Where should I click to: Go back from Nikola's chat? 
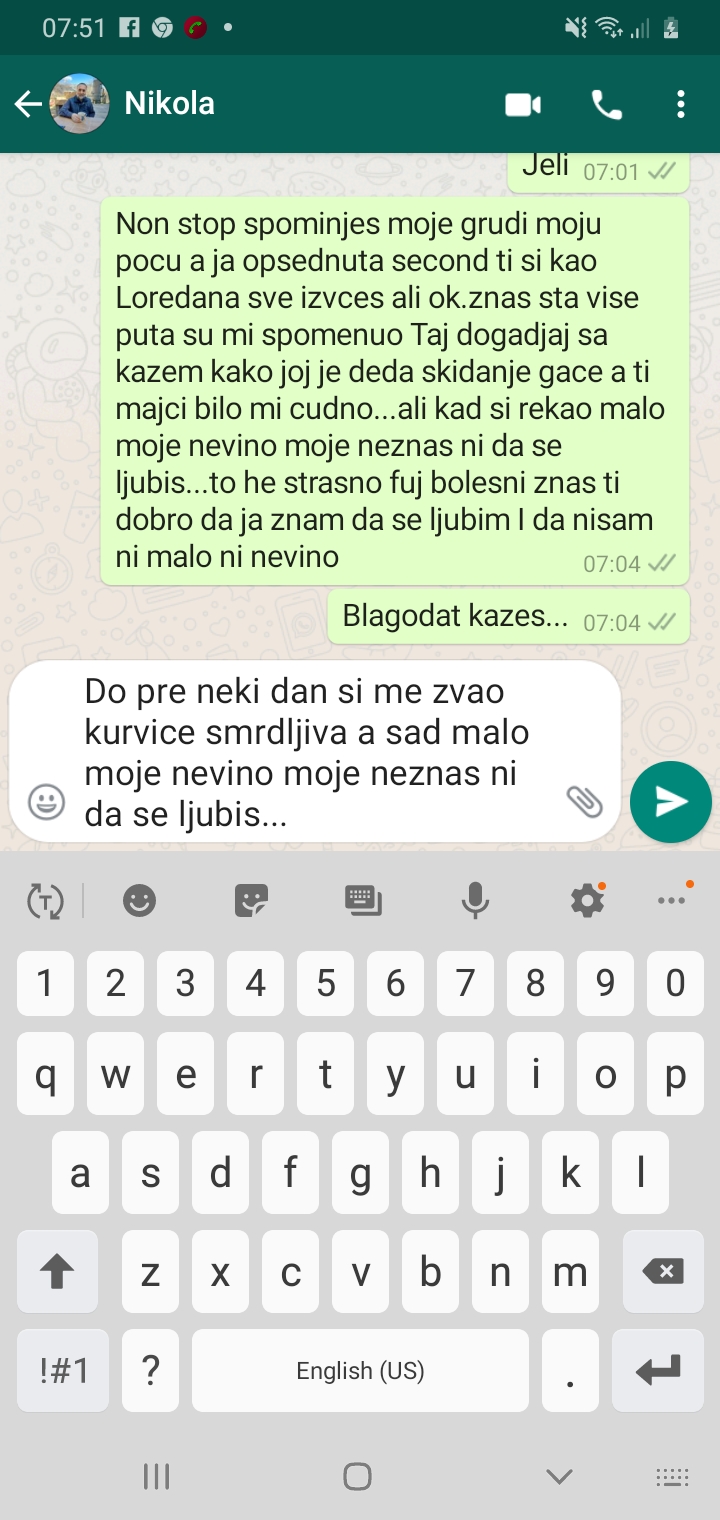click(x=27, y=104)
